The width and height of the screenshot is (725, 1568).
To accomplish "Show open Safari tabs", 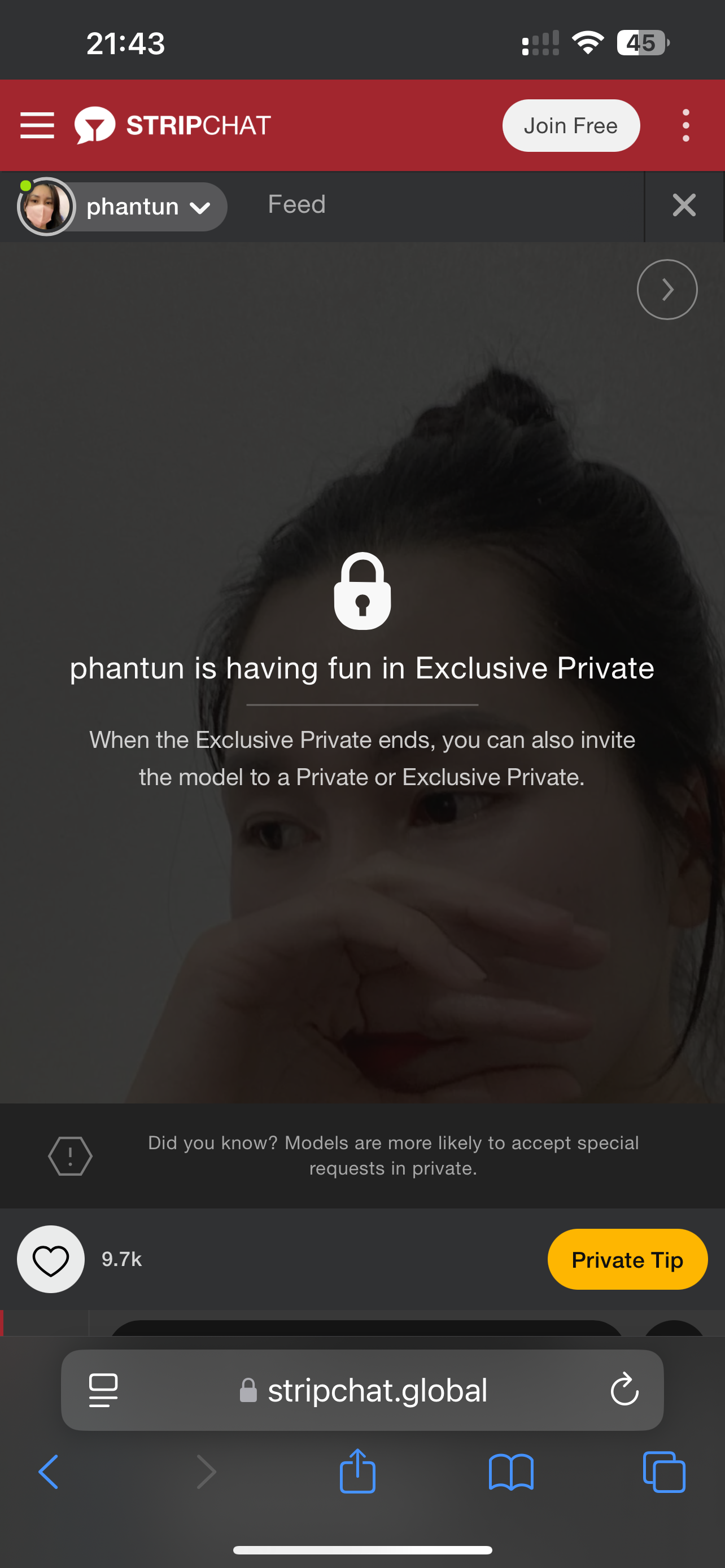I will click(663, 1472).
